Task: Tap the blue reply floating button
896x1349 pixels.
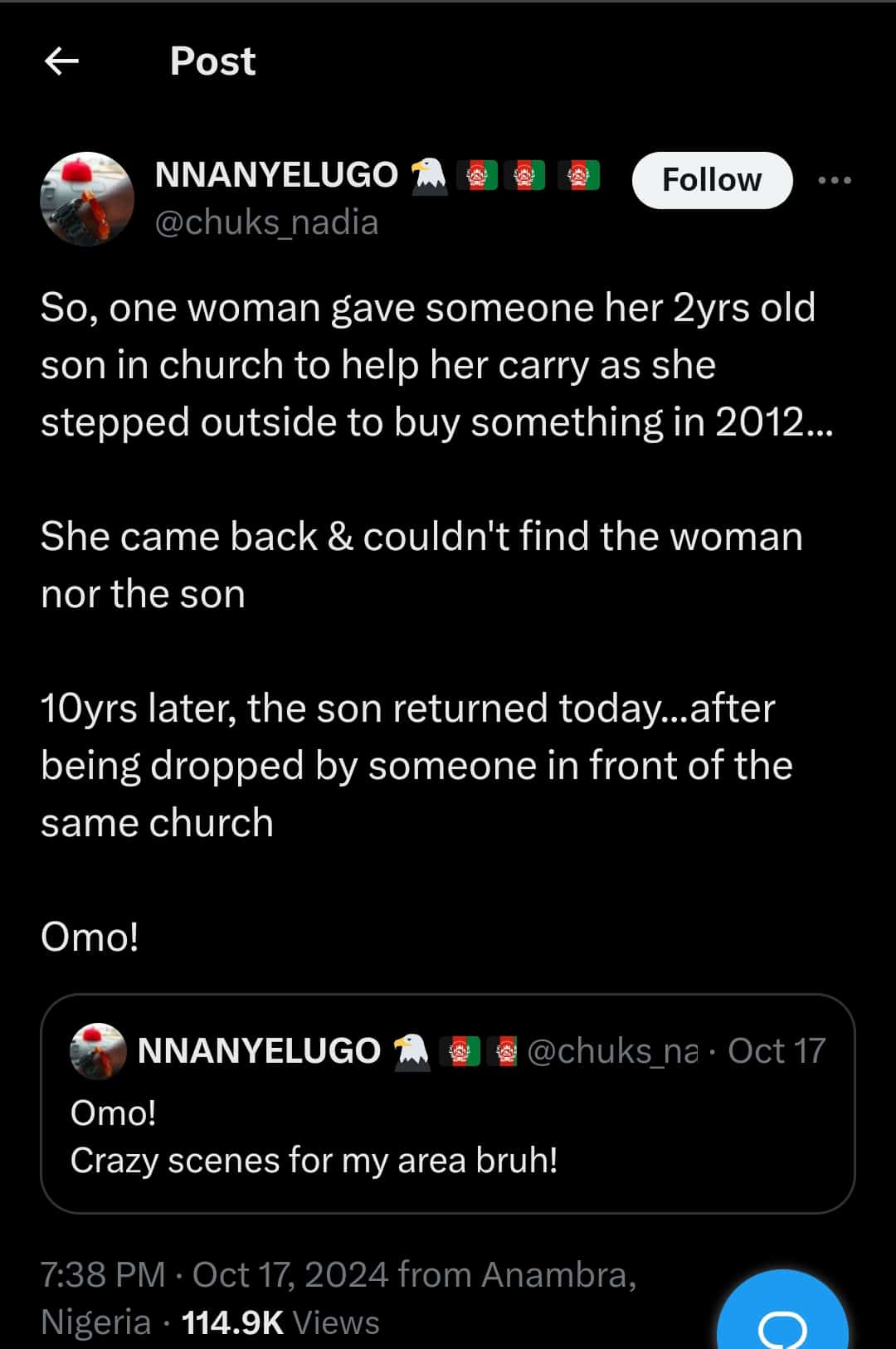Action: click(x=782, y=1319)
